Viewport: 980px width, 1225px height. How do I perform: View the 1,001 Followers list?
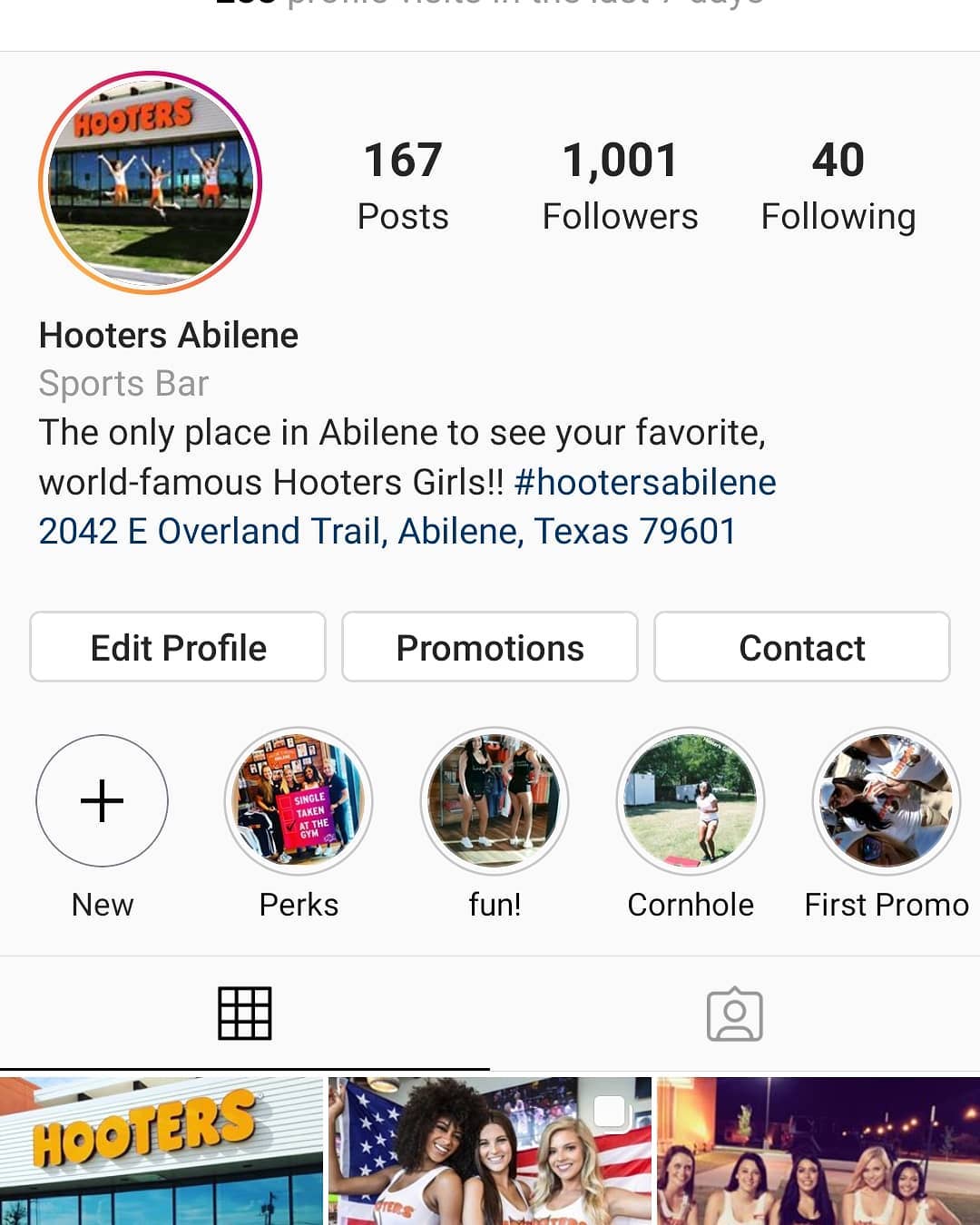(x=620, y=186)
